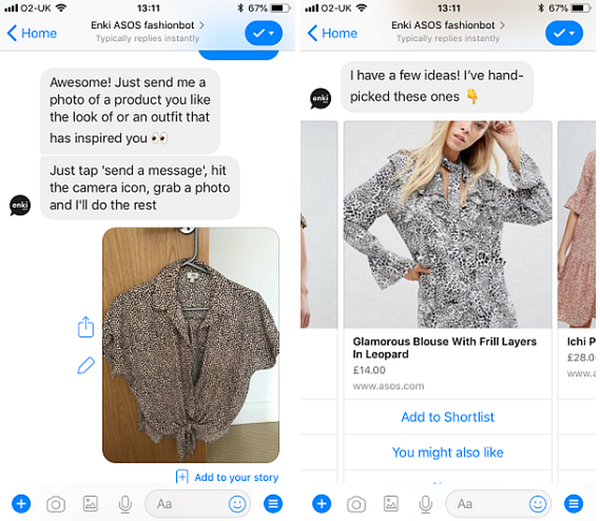Open the sent leopard shirt photo
The image size is (600, 521).
tap(191, 344)
